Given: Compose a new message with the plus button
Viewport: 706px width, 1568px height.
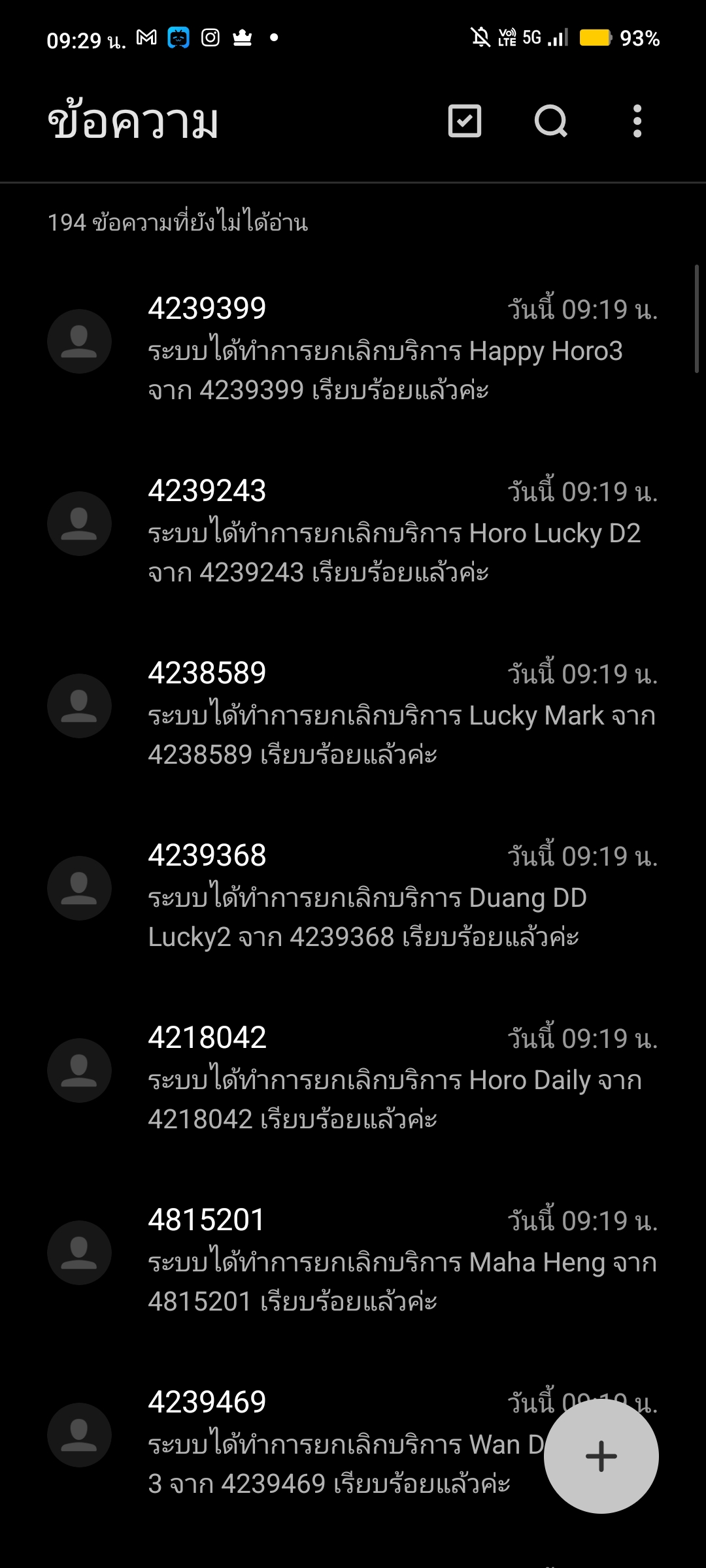Looking at the screenshot, I should coord(601,1456).
